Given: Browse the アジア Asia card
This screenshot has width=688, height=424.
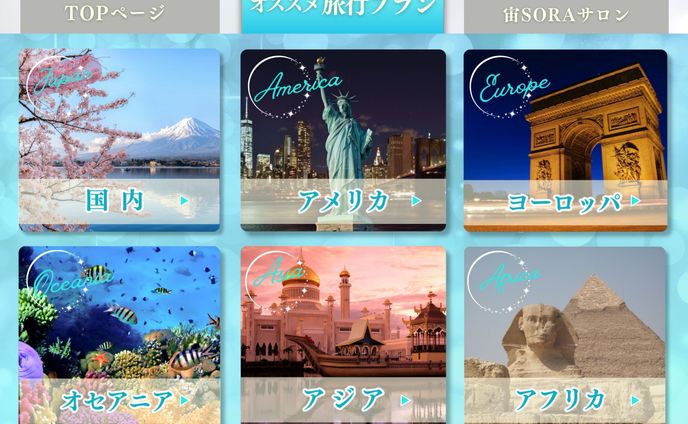Looking at the screenshot, I should [343, 335].
